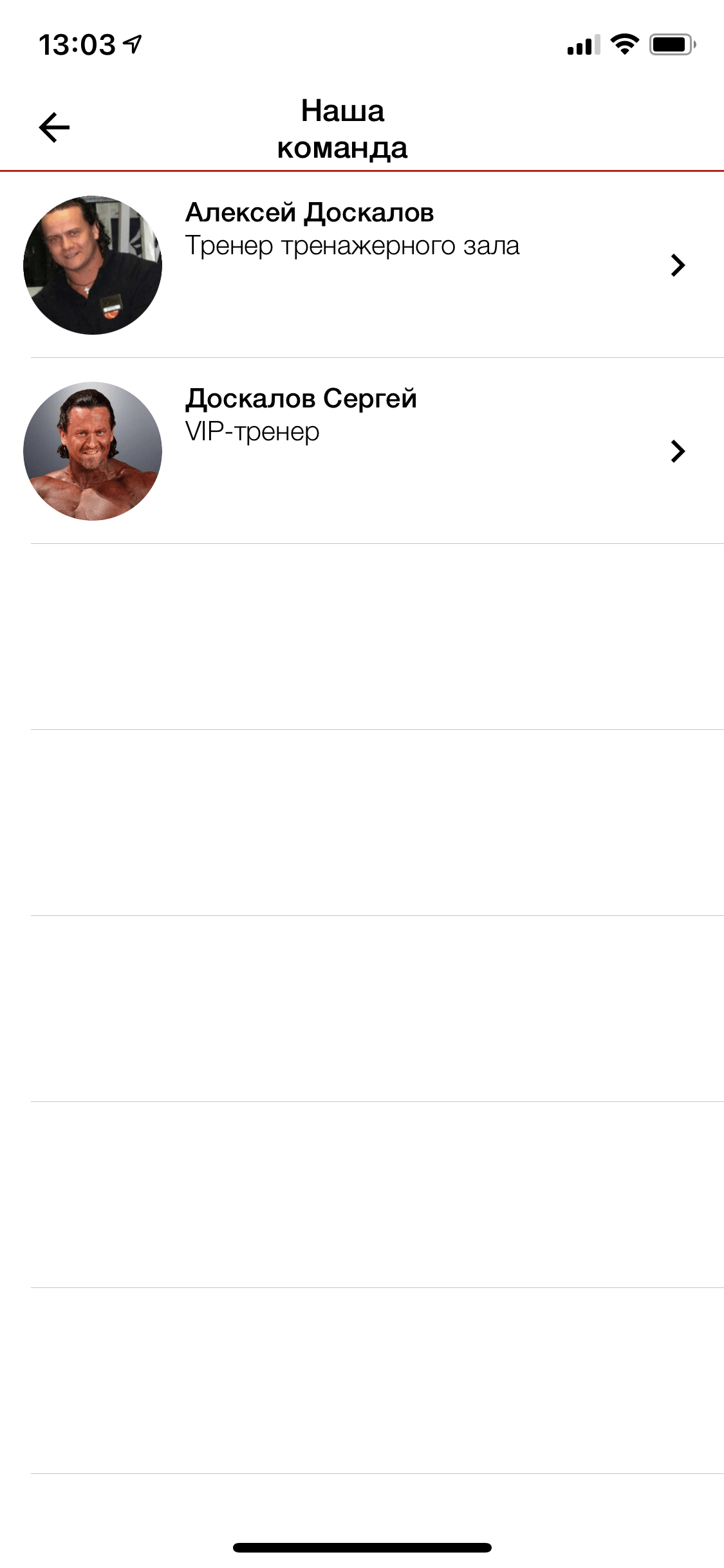Go back using the arrow icon
Image resolution: width=724 pixels, height=1568 pixels.
(x=54, y=127)
